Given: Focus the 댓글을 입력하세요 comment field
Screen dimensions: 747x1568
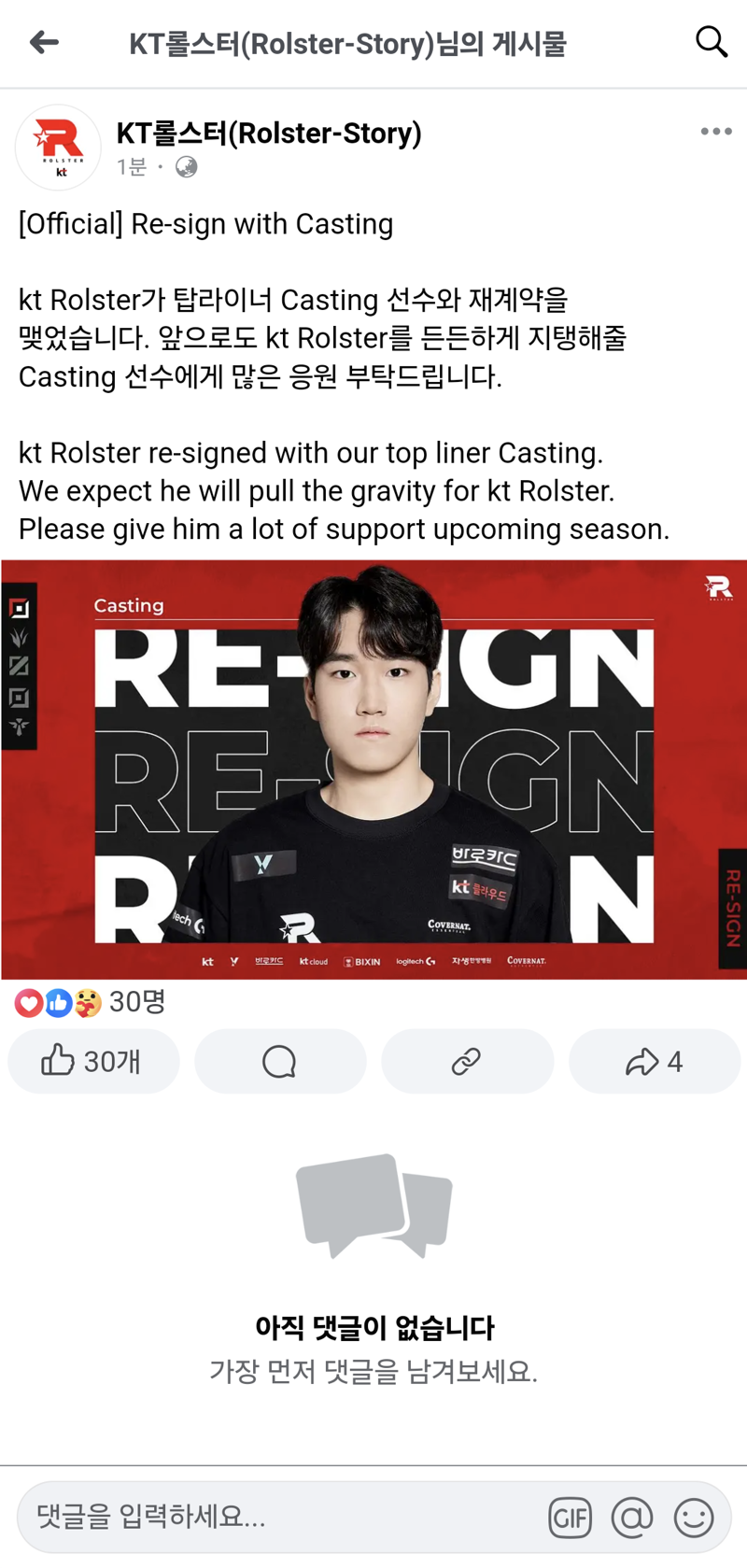Looking at the screenshot, I should [x=280, y=1517].
